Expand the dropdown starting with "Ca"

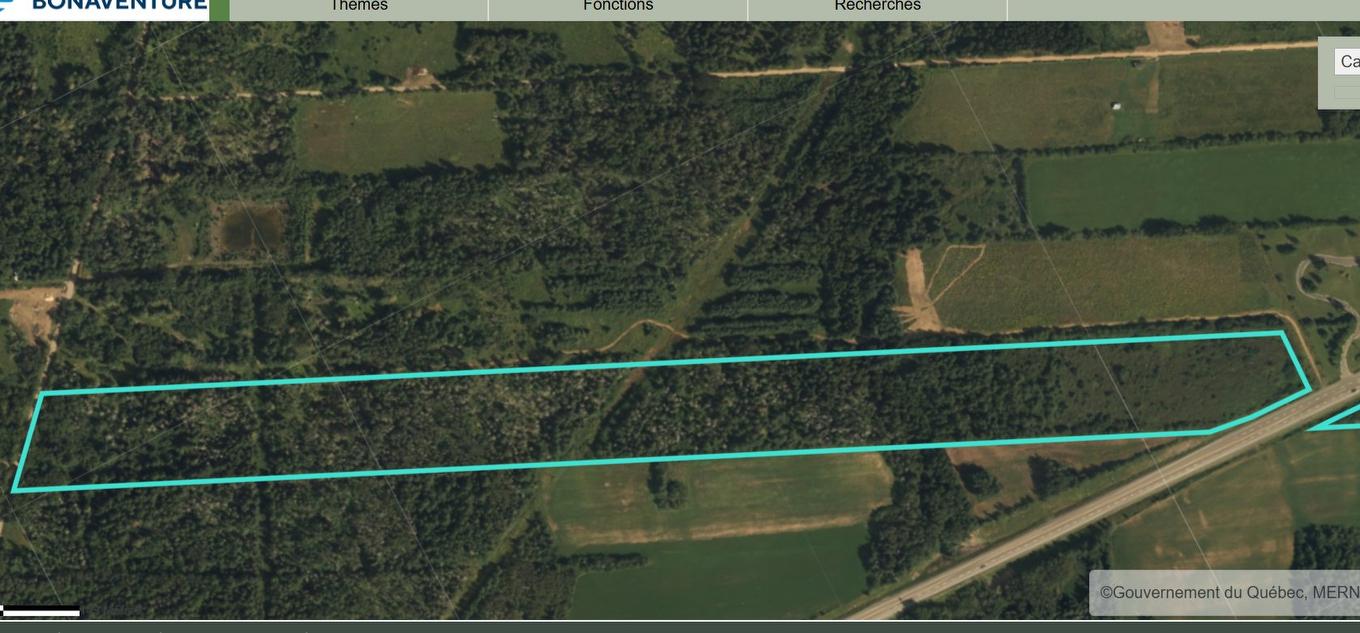coord(1348,62)
